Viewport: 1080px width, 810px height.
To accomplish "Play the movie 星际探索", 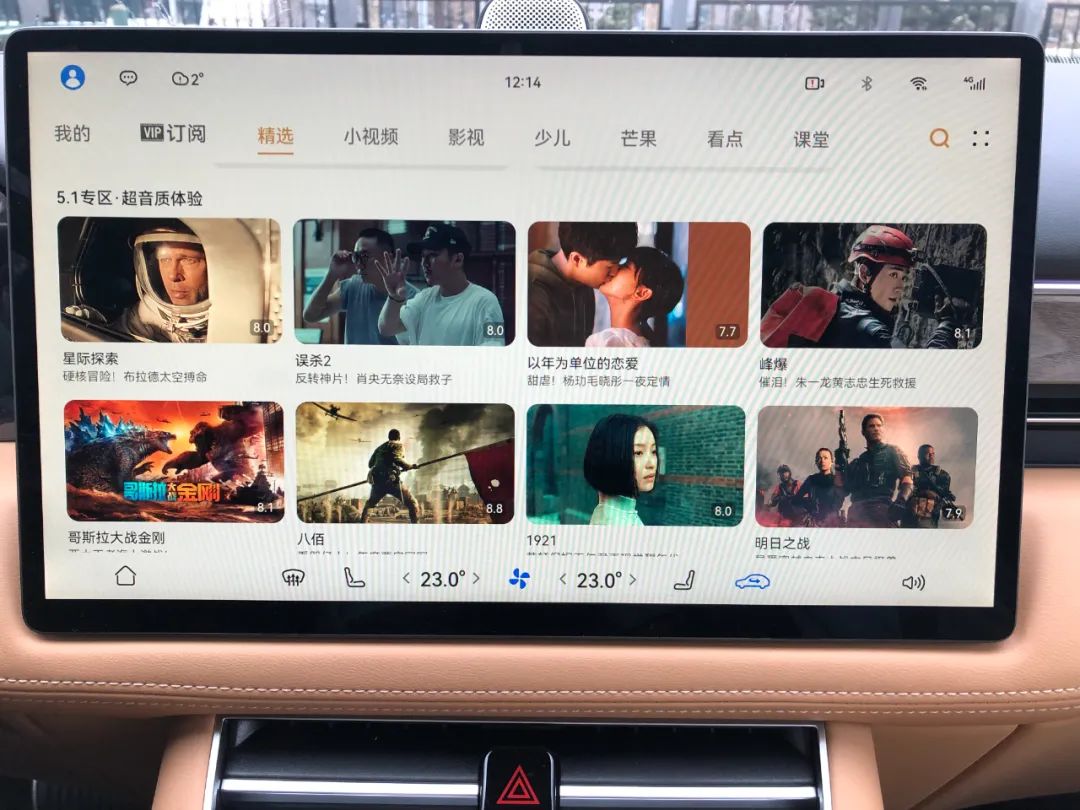I will [170, 281].
